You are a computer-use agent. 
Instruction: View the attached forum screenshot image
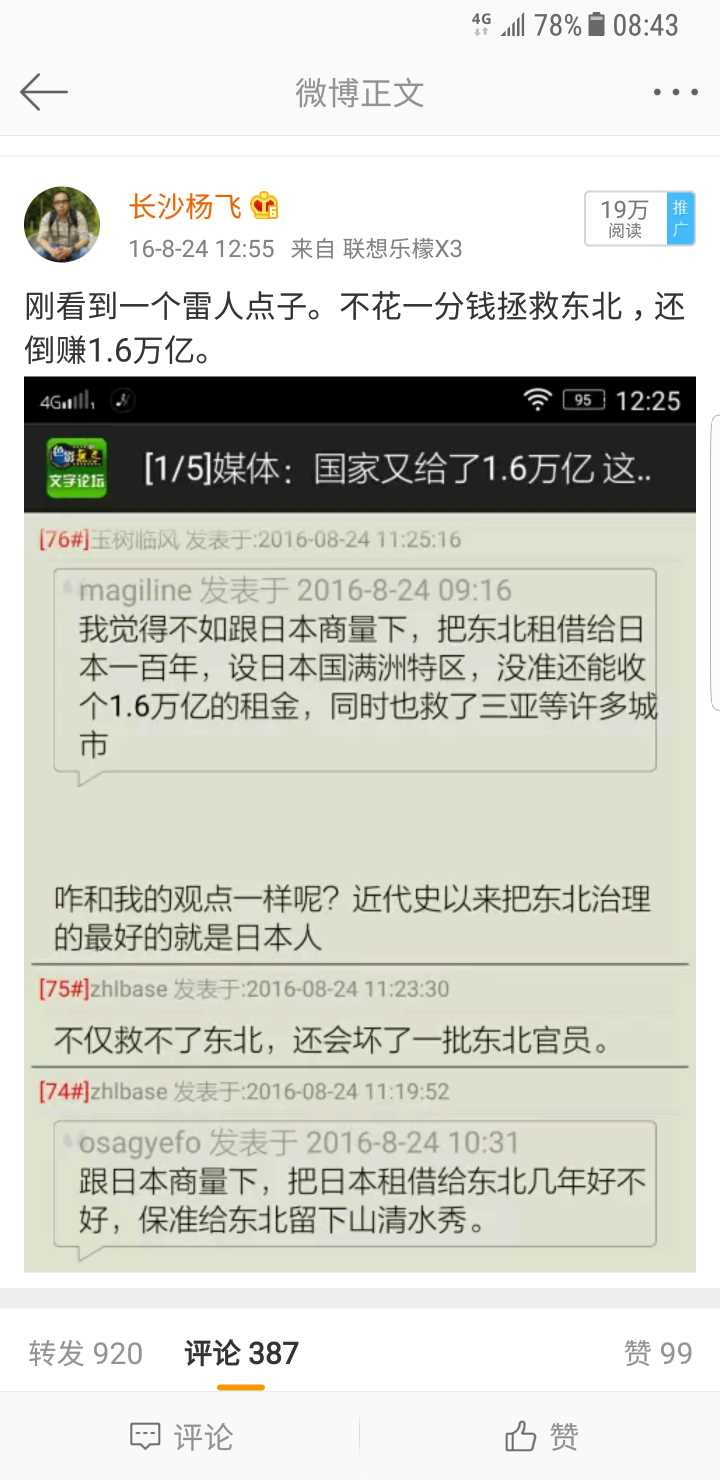pos(360,824)
